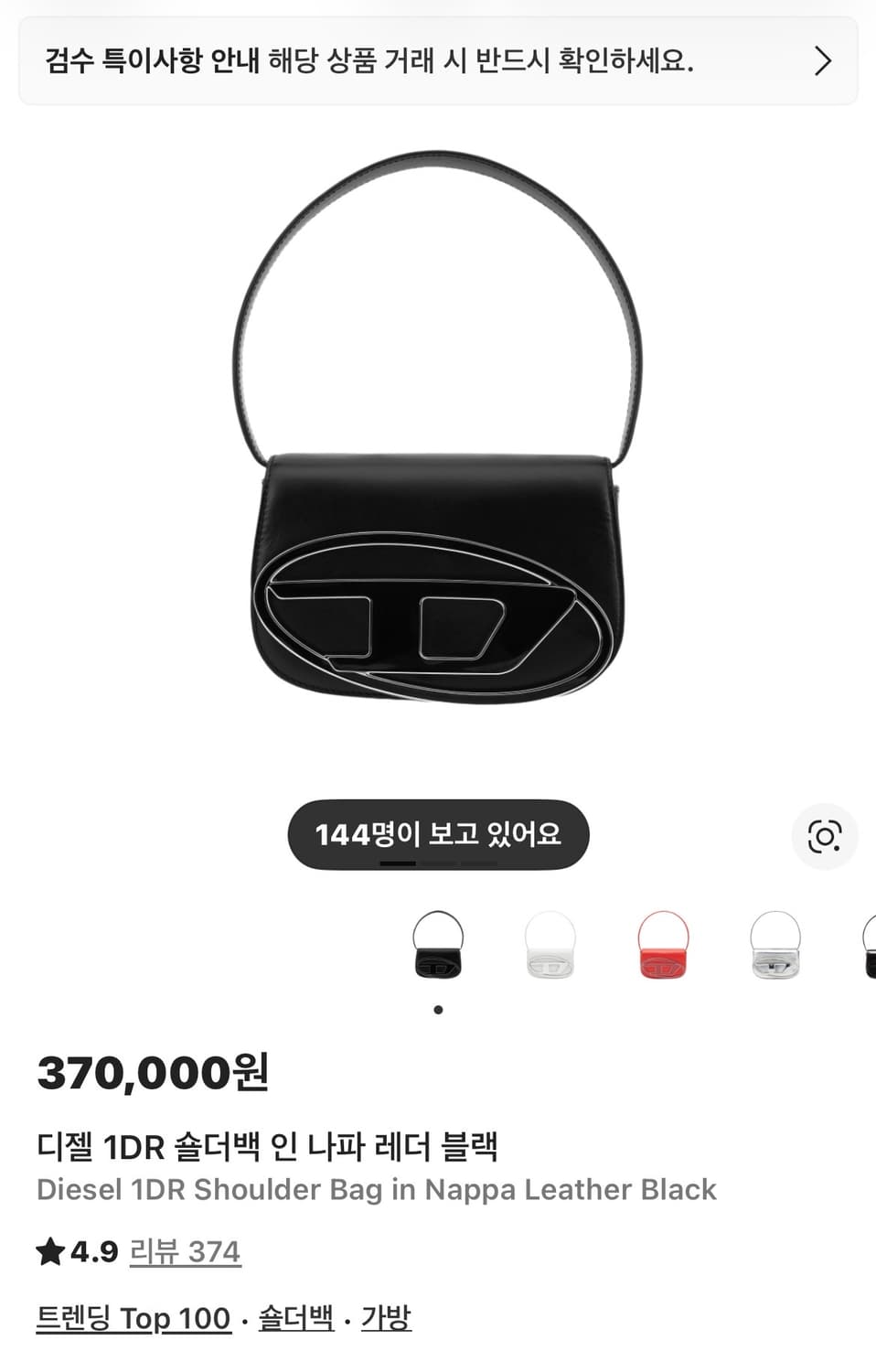Select the red shoulder bag color variant
The height and width of the screenshot is (1372, 876).
click(660, 948)
